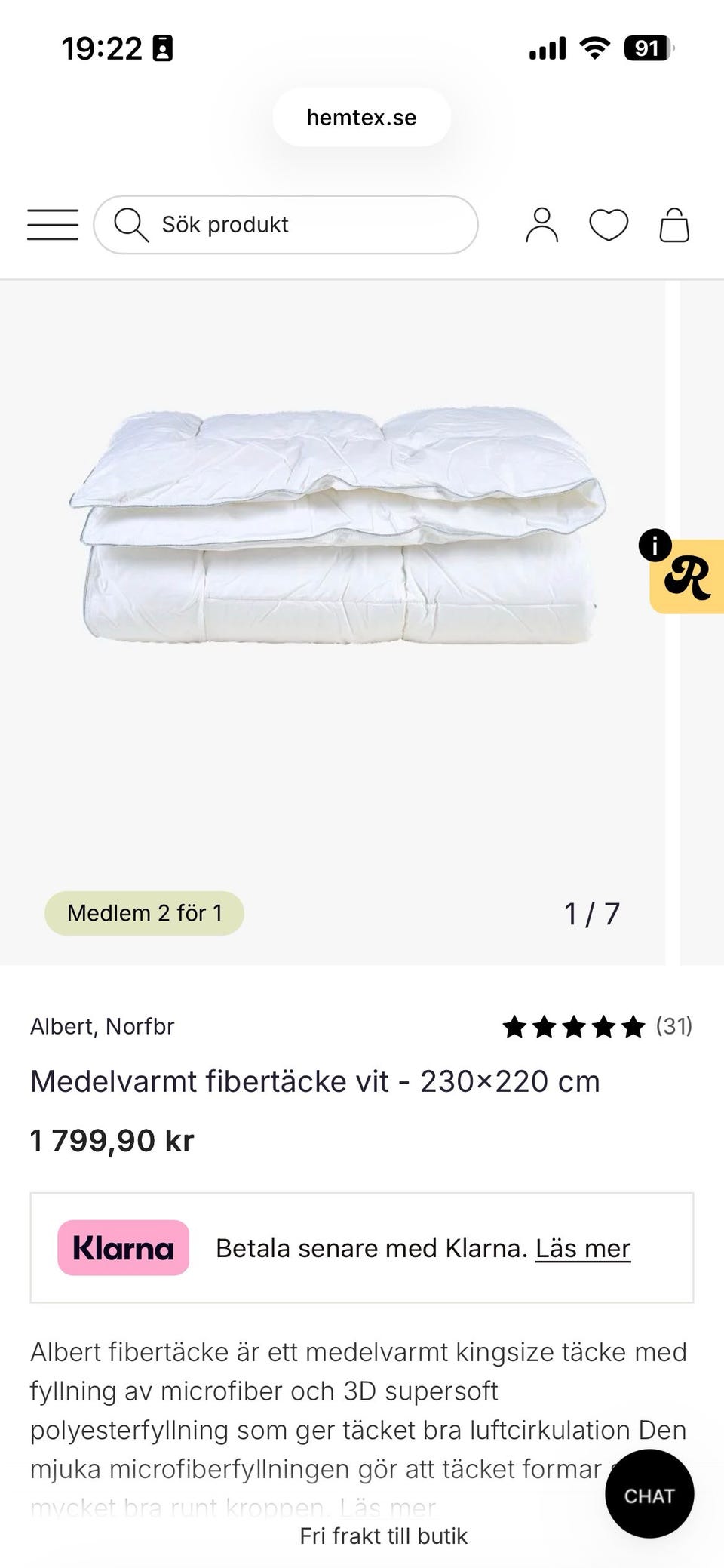724x1568 pixels.
Task: Follow the Klarna Läs mer link
Action: [x=582, y=1248]
